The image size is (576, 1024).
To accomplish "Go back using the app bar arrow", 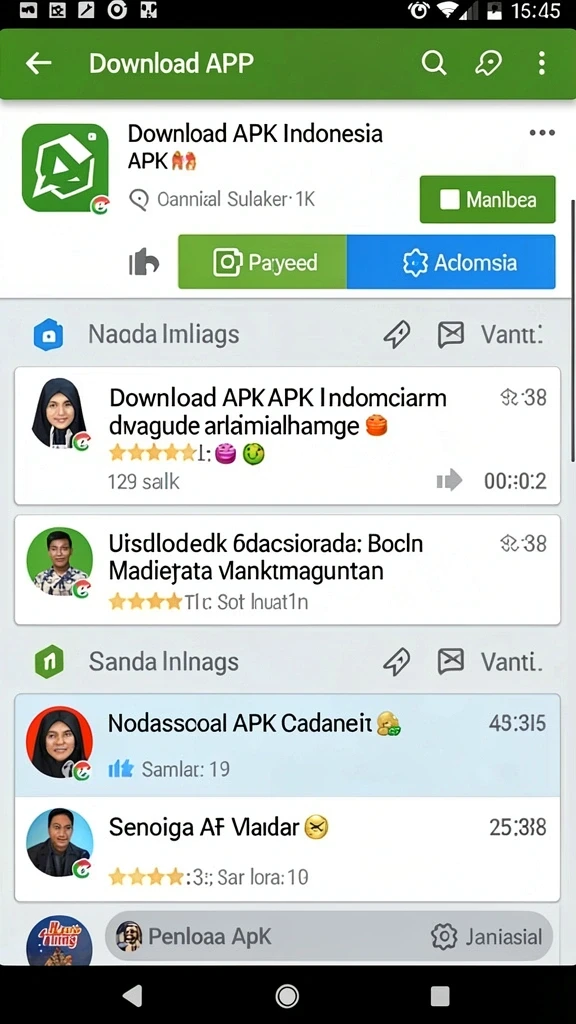I will coord(39,63).
